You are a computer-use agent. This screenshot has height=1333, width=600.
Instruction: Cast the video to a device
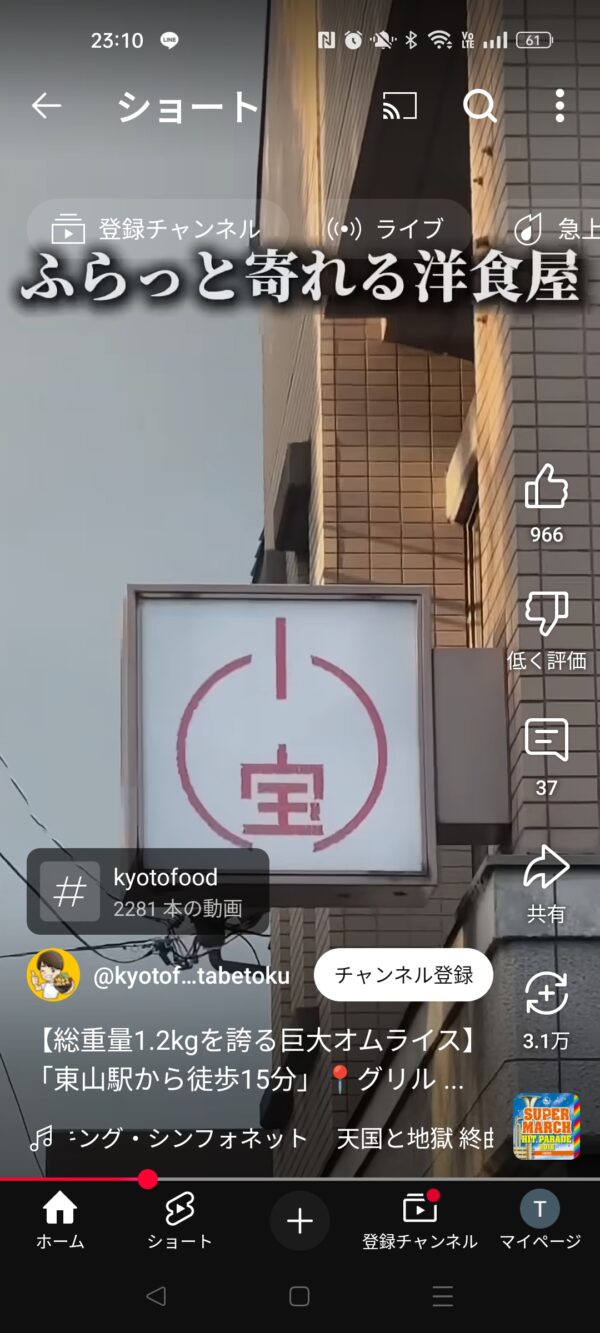[x=400, y=106]
